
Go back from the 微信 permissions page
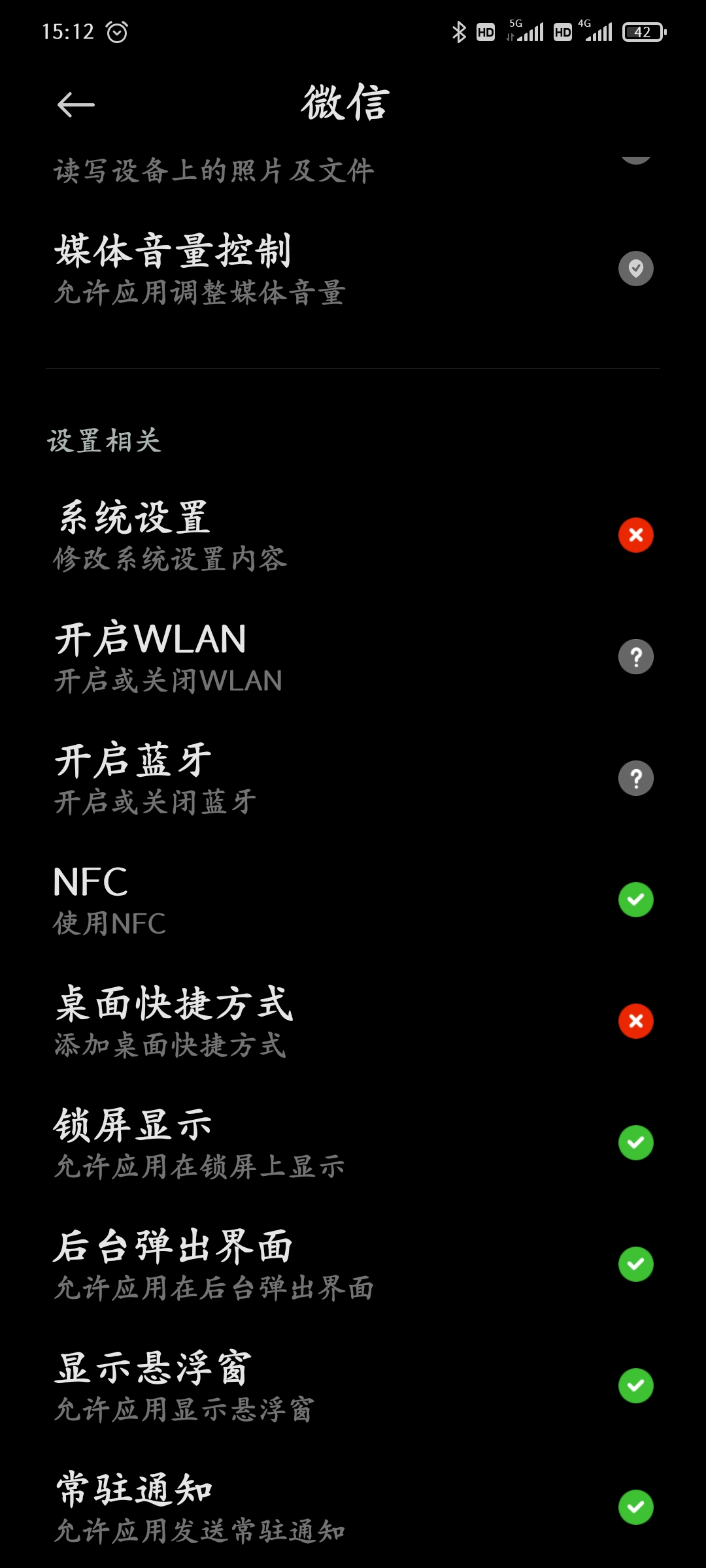(76, 105)
